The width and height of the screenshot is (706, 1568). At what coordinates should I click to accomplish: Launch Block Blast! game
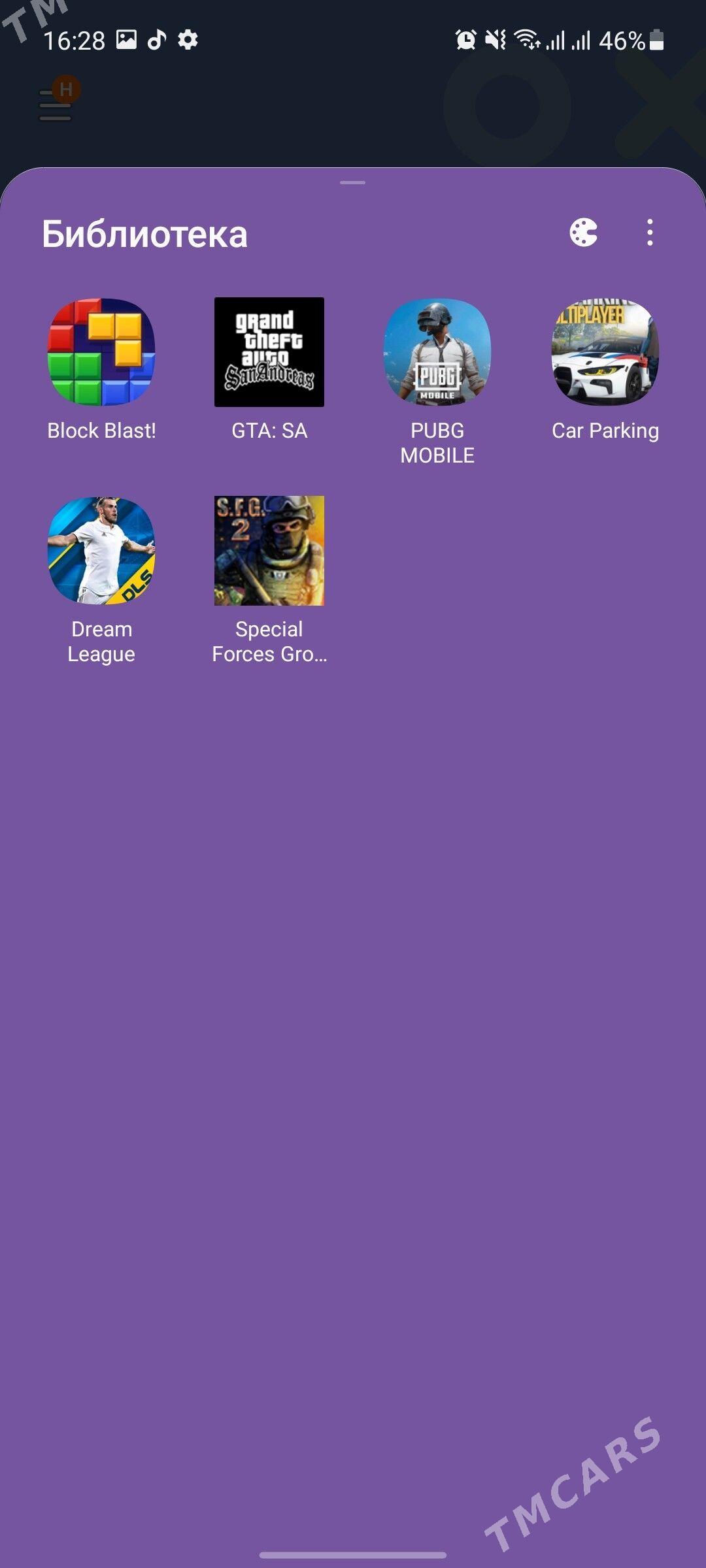[x=101, y=353]
